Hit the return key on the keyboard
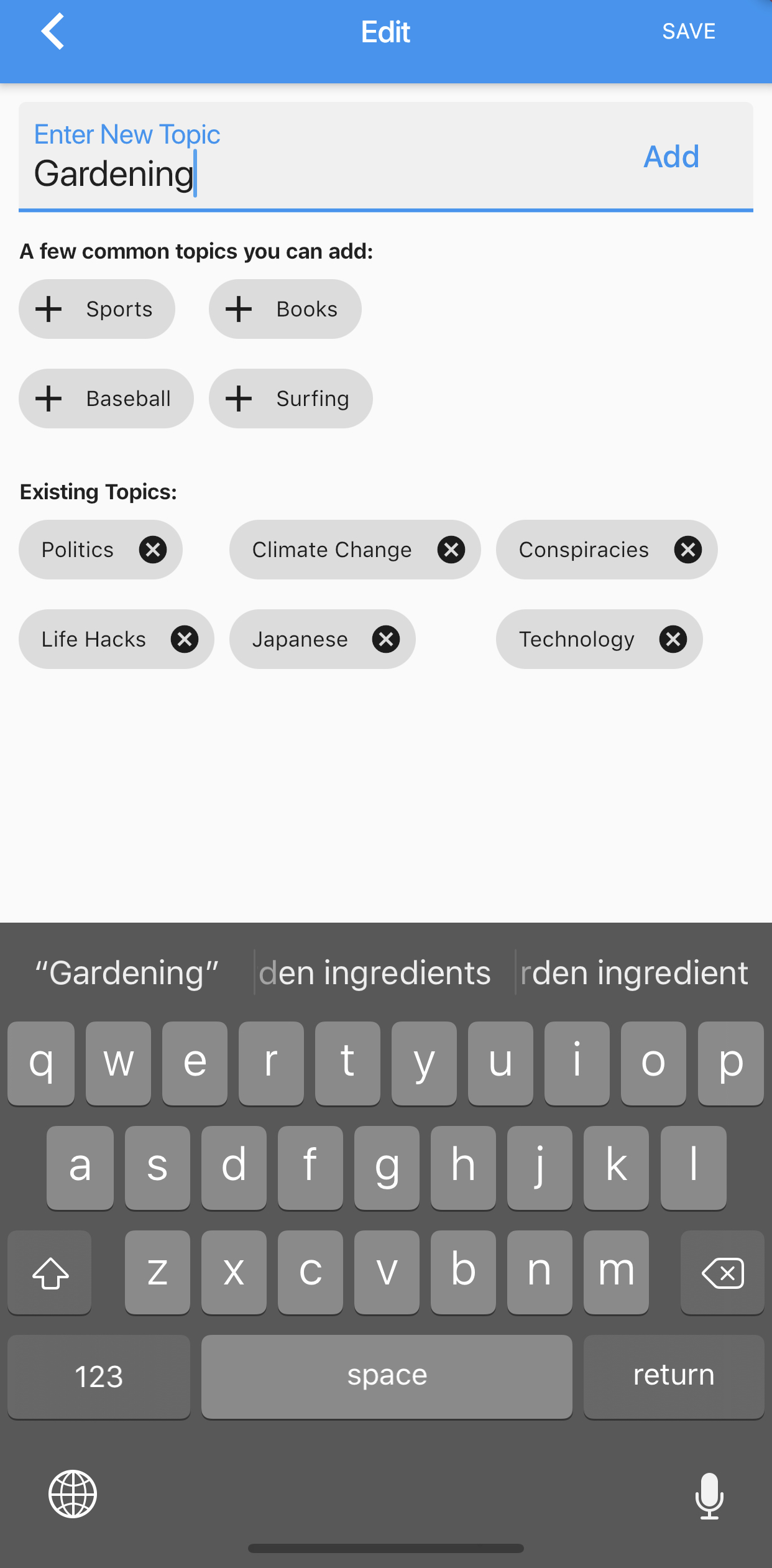 coord(674,1376)
